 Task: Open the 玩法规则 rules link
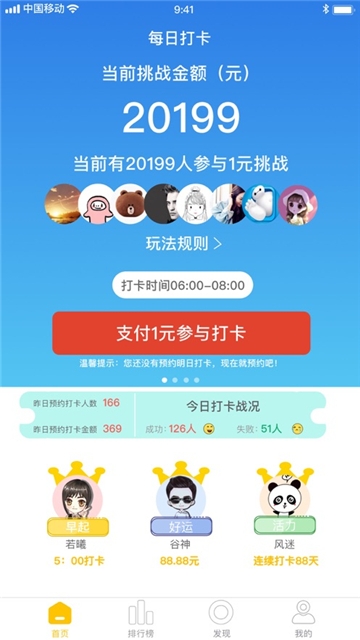click(184, 244)
